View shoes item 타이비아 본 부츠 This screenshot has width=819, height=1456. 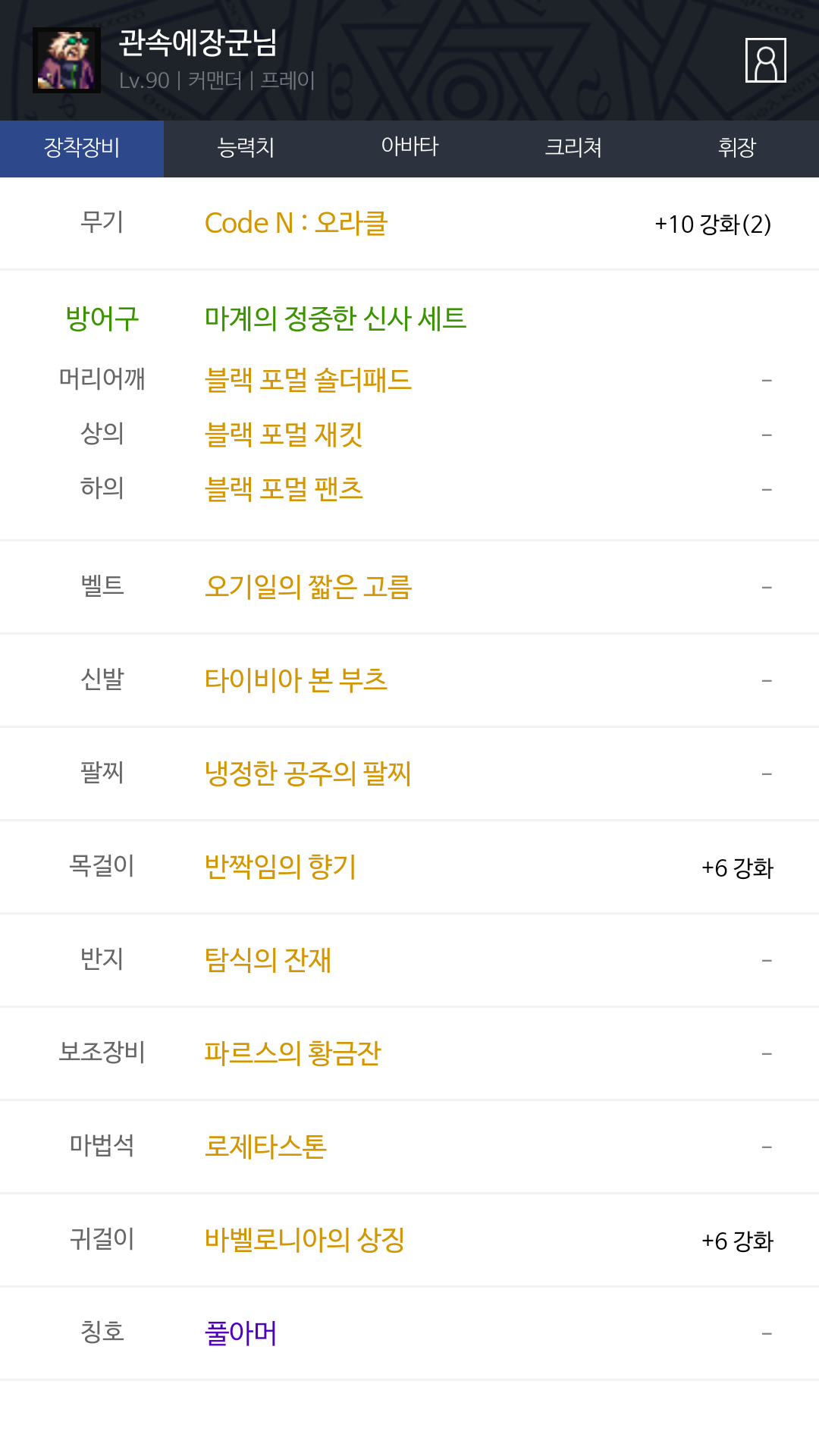pyautogui.click(x=296, y=680)
